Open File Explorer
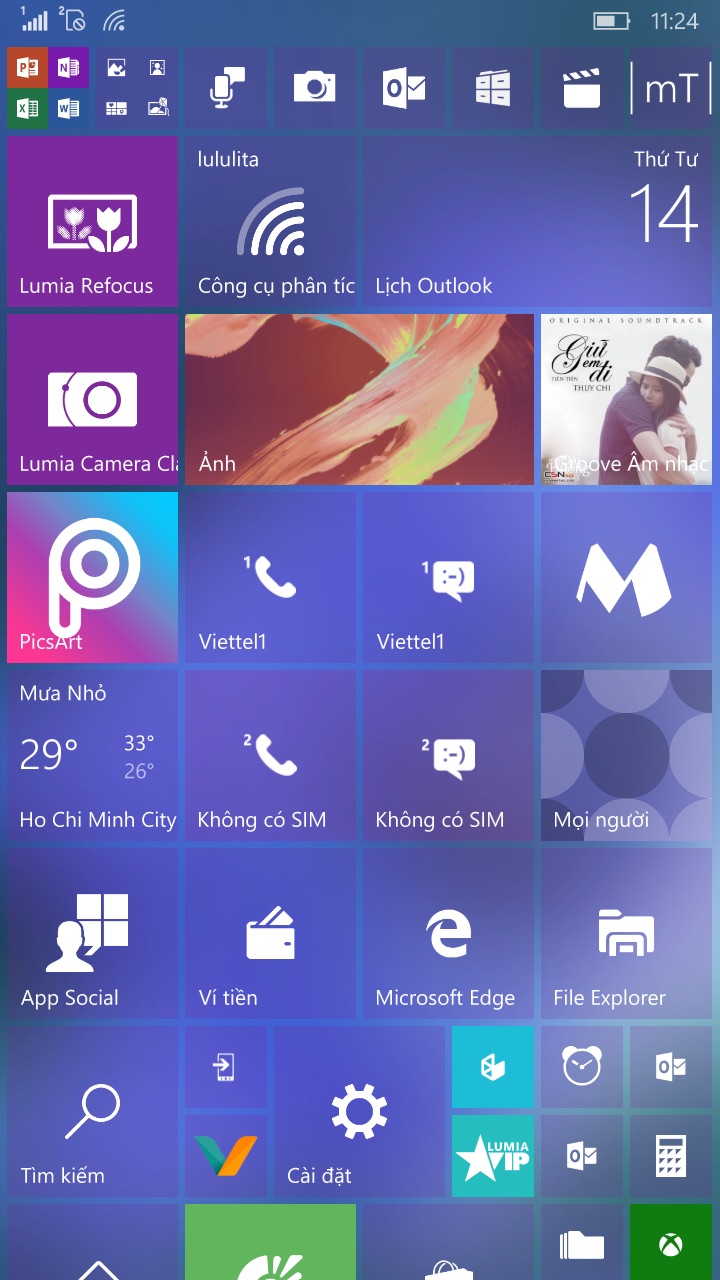 point(627,934)
